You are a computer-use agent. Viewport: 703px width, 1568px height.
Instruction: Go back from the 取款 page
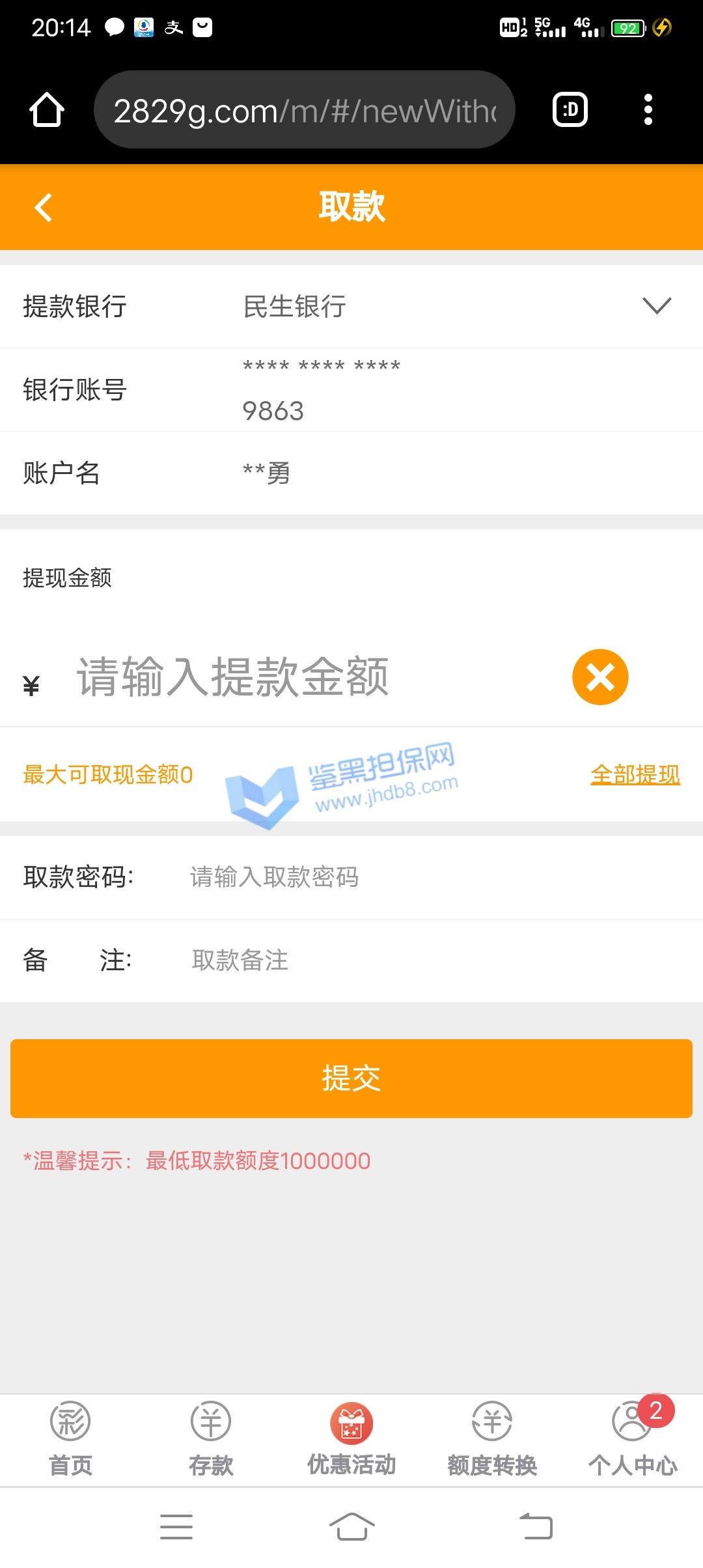[44, 208]
